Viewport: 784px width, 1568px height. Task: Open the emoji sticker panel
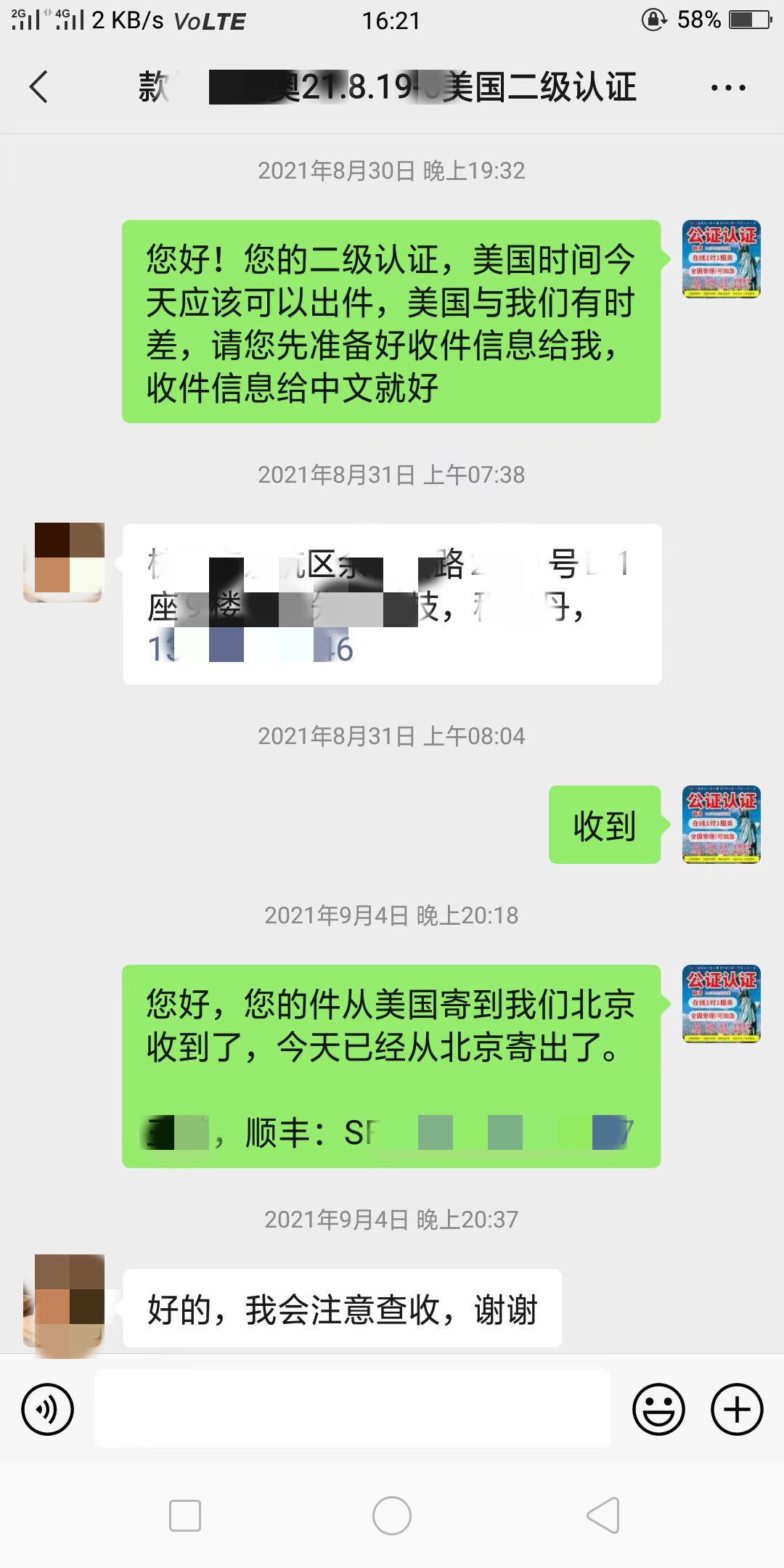[x=658, y=1409]
